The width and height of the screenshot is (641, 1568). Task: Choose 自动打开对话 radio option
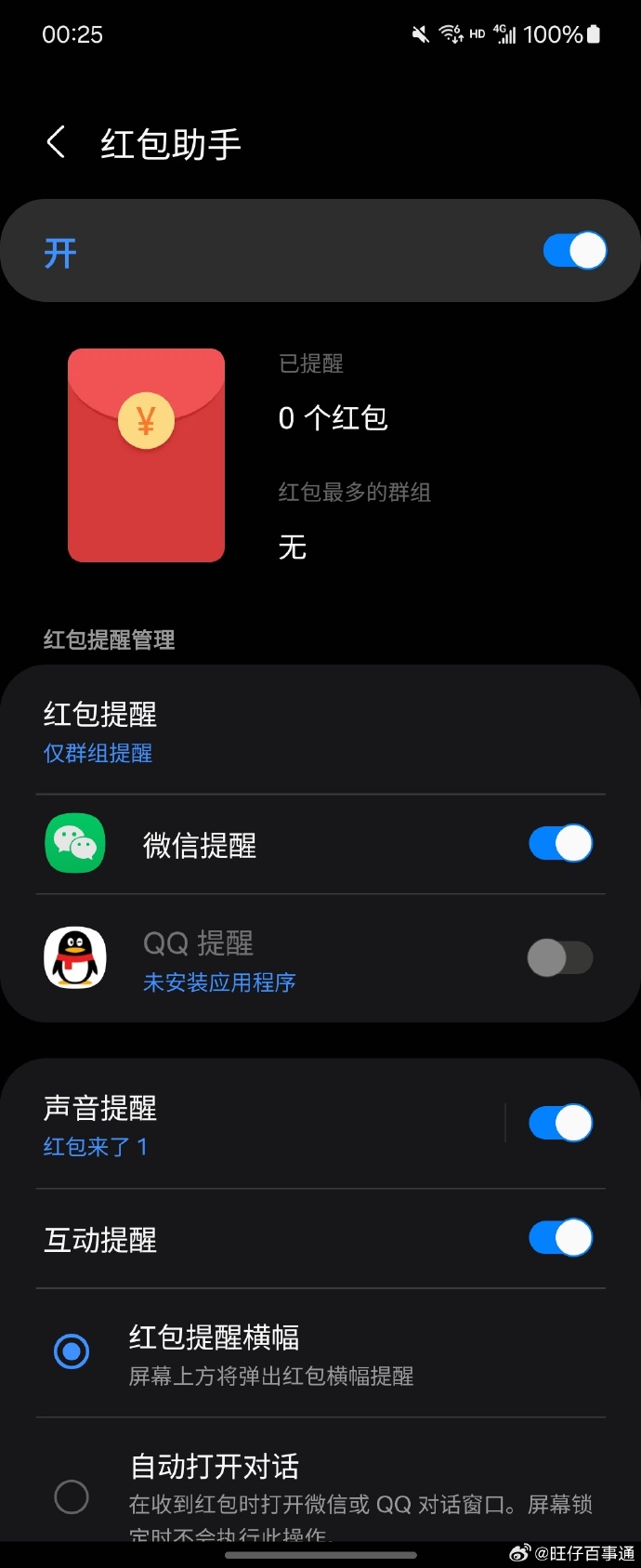click(72, 1496)
